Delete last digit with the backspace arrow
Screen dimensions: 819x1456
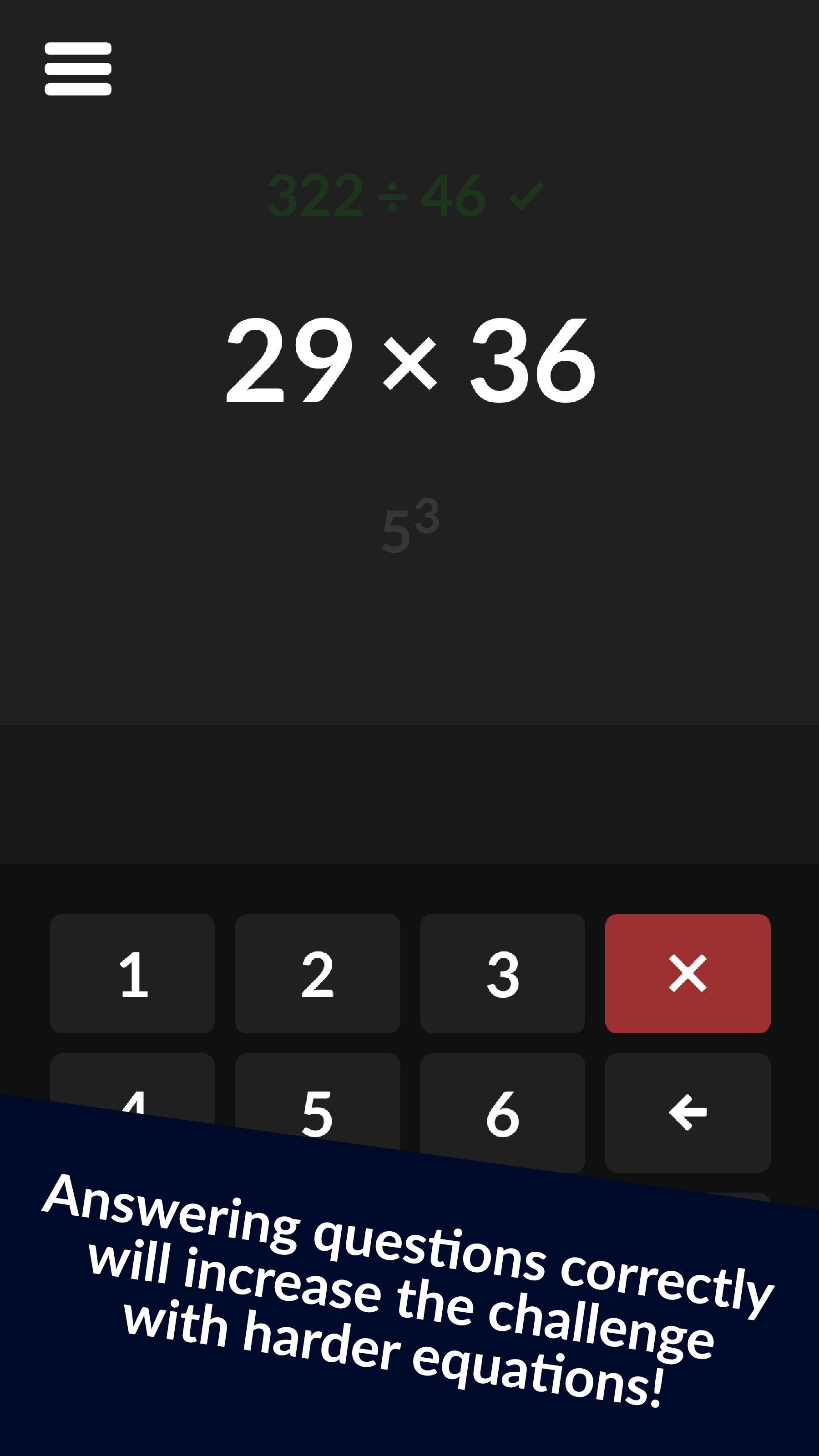pos(688,1112)
